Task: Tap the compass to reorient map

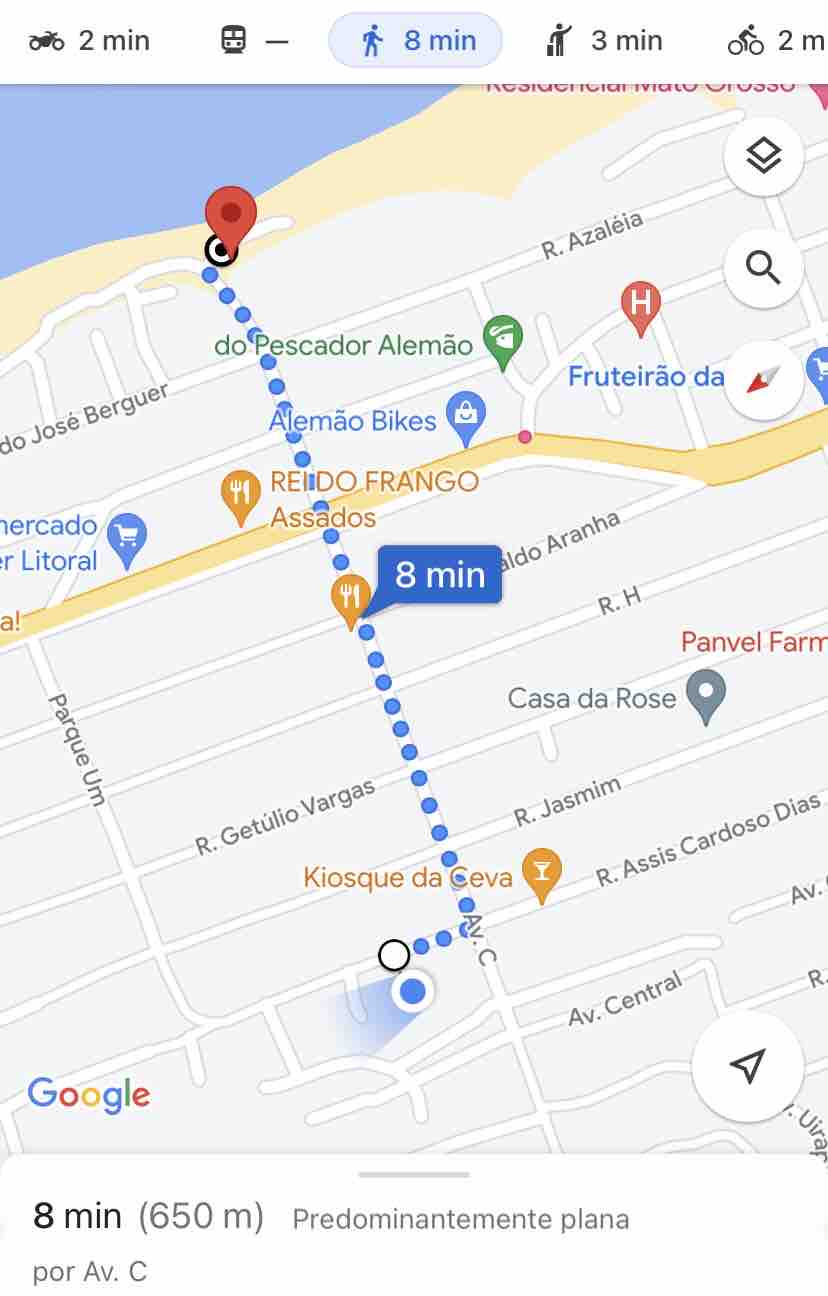Action: coord(763,379)
